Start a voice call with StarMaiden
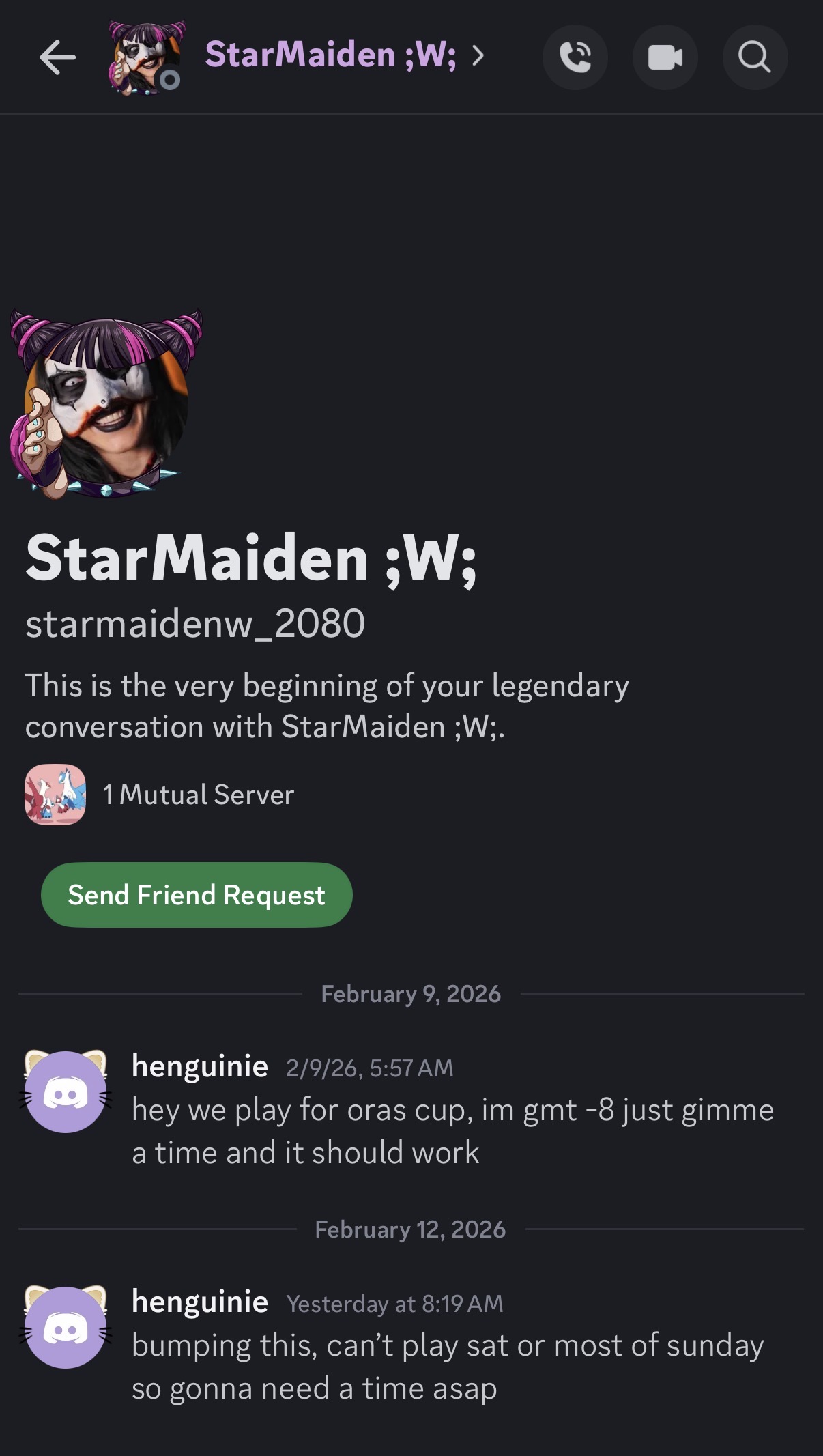Screen dimensions: 823x1456 (575, 57)
